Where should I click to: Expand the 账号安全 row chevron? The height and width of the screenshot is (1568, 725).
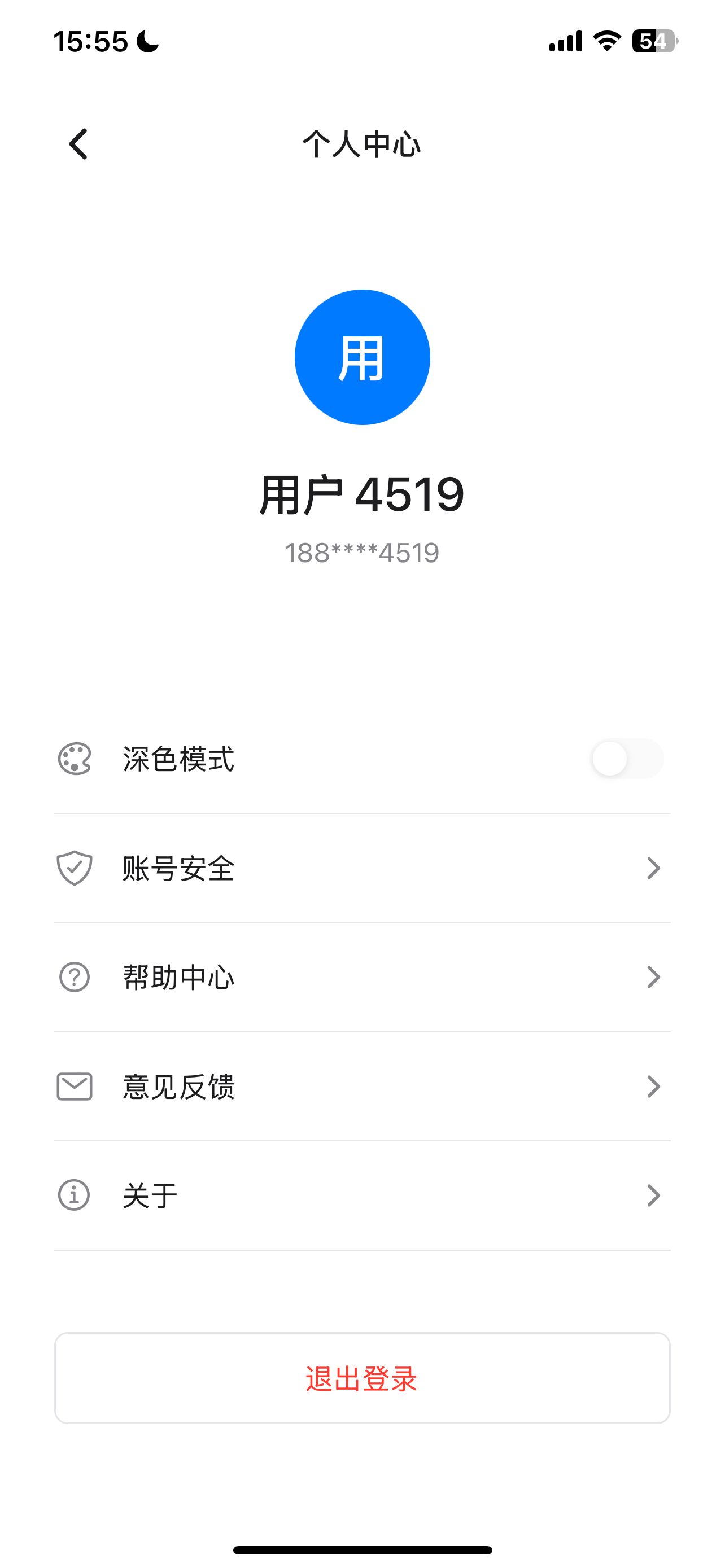click(x=653, y=868)
